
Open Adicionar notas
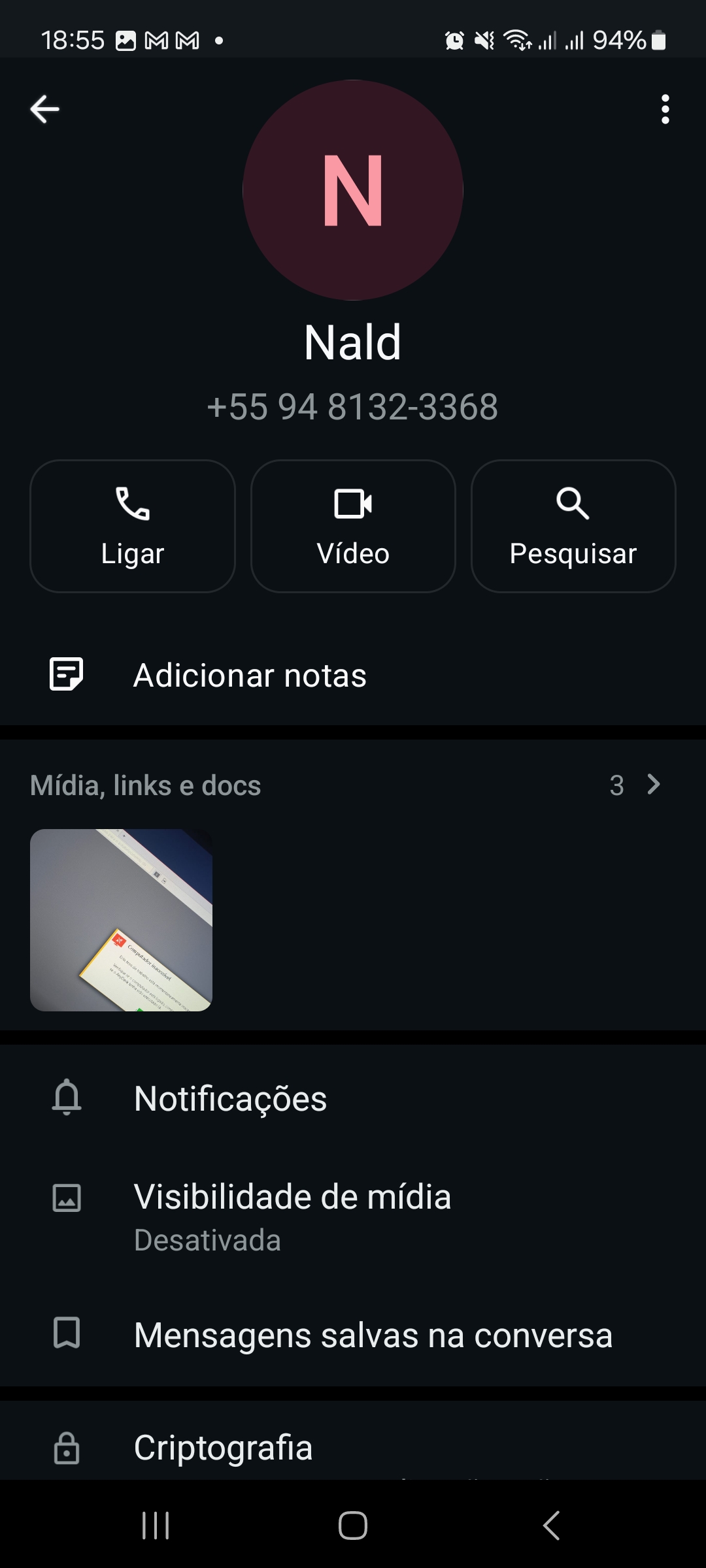(250, 676)
